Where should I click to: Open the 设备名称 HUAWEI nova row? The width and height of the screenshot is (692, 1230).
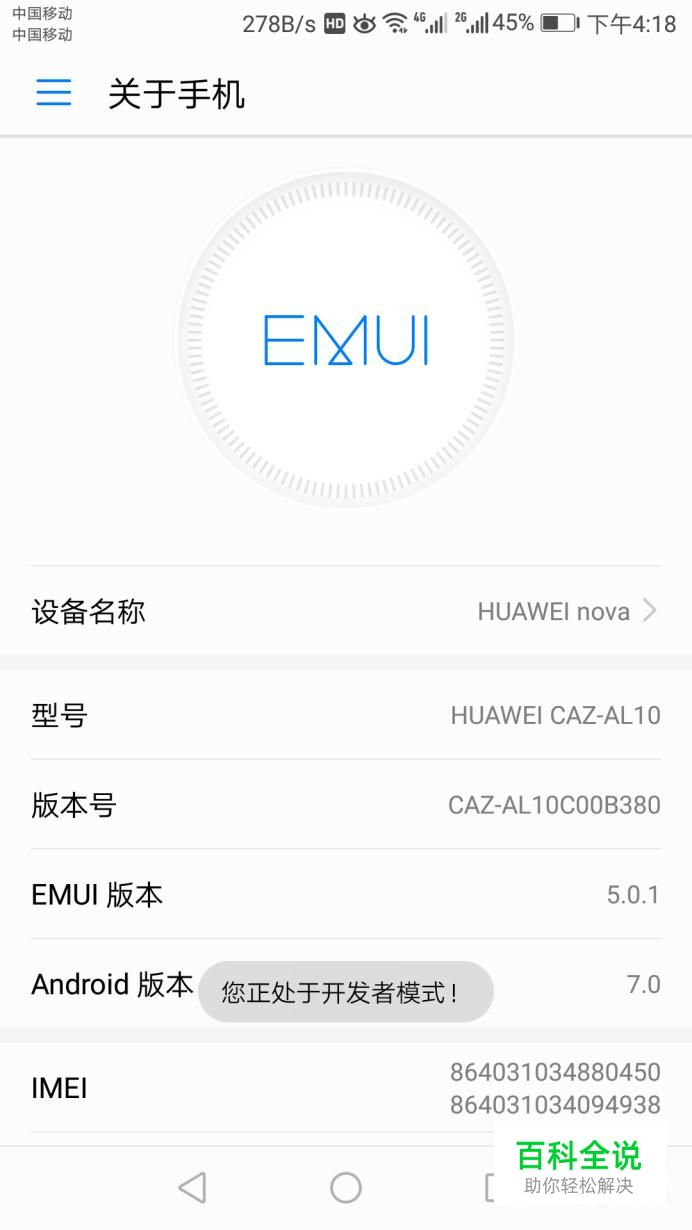[346, 611]
